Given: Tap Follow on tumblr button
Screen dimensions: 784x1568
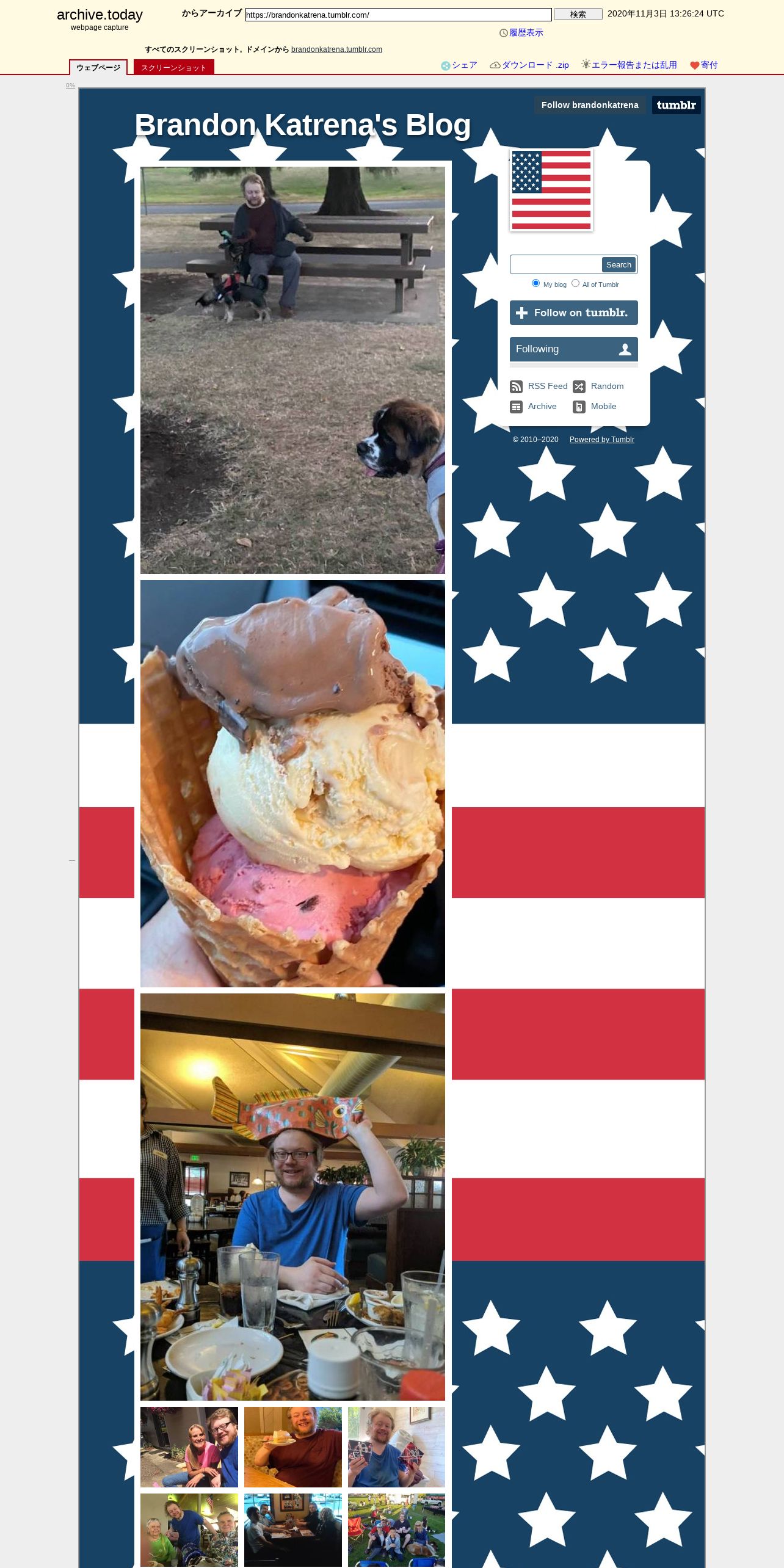Looking at the screenshot, I should click(x=573, y=313).
